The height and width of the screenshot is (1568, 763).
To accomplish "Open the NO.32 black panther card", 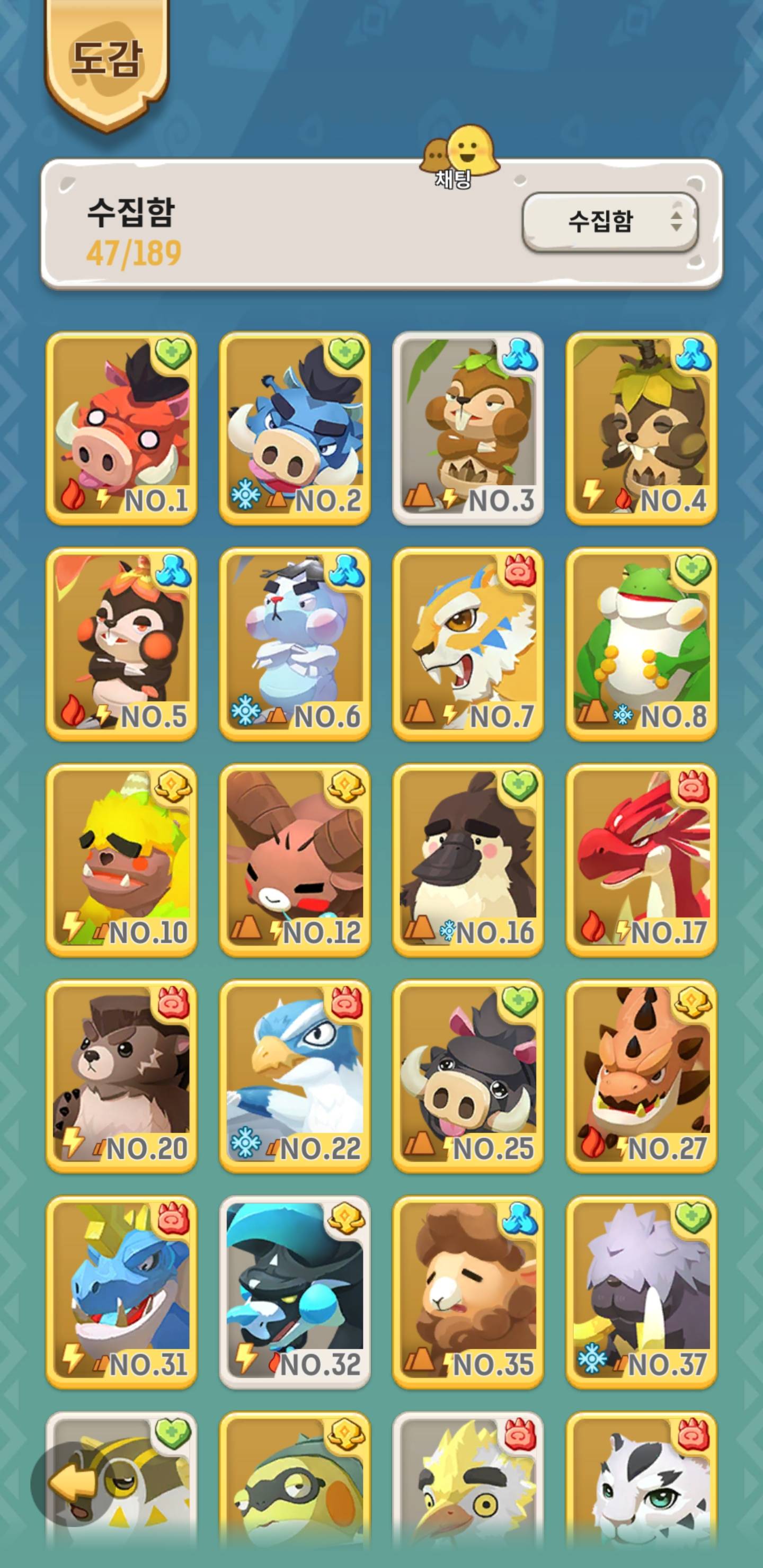I will click(x=295, y=1292).
